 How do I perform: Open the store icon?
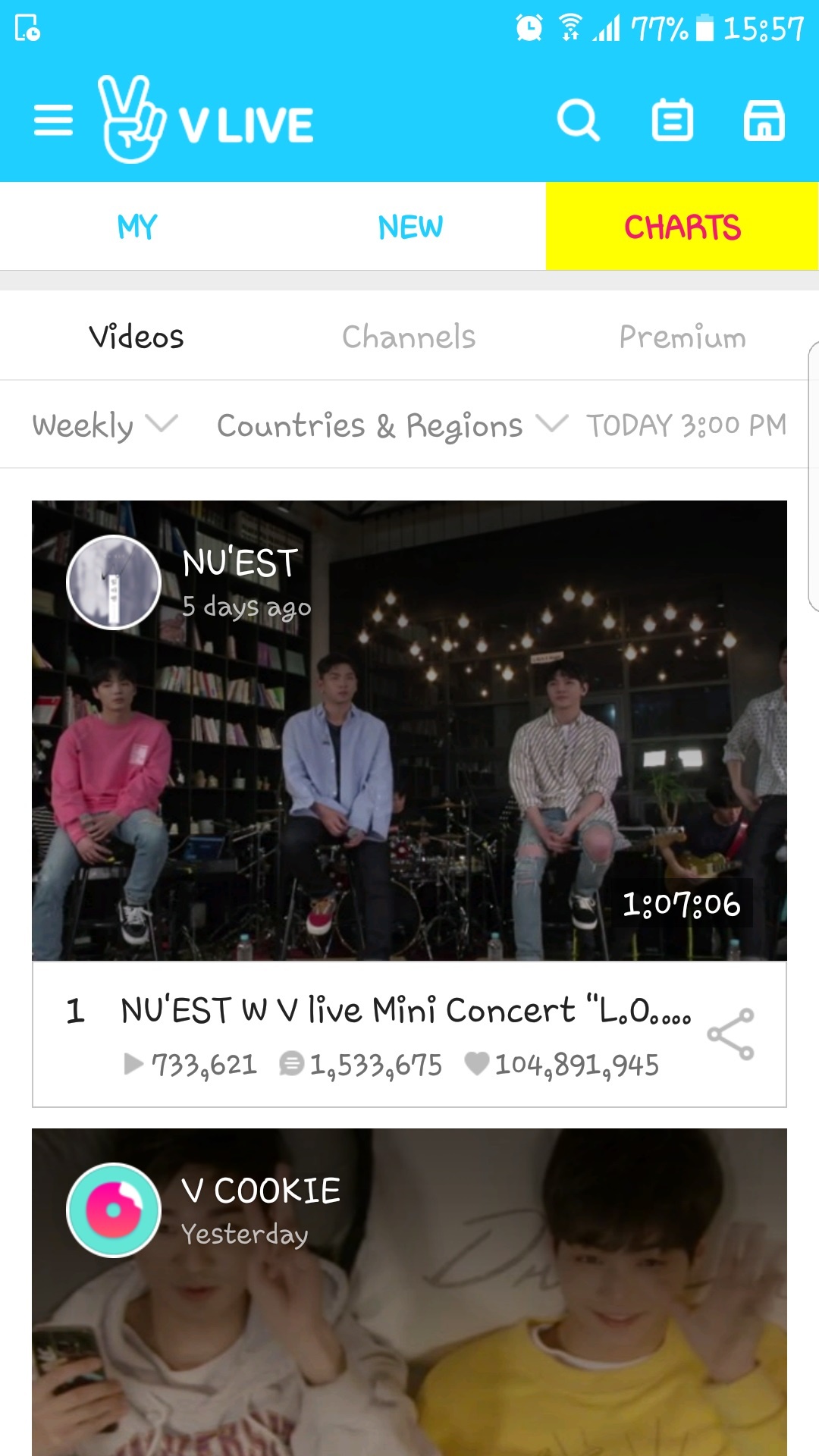tap(764, 121)
